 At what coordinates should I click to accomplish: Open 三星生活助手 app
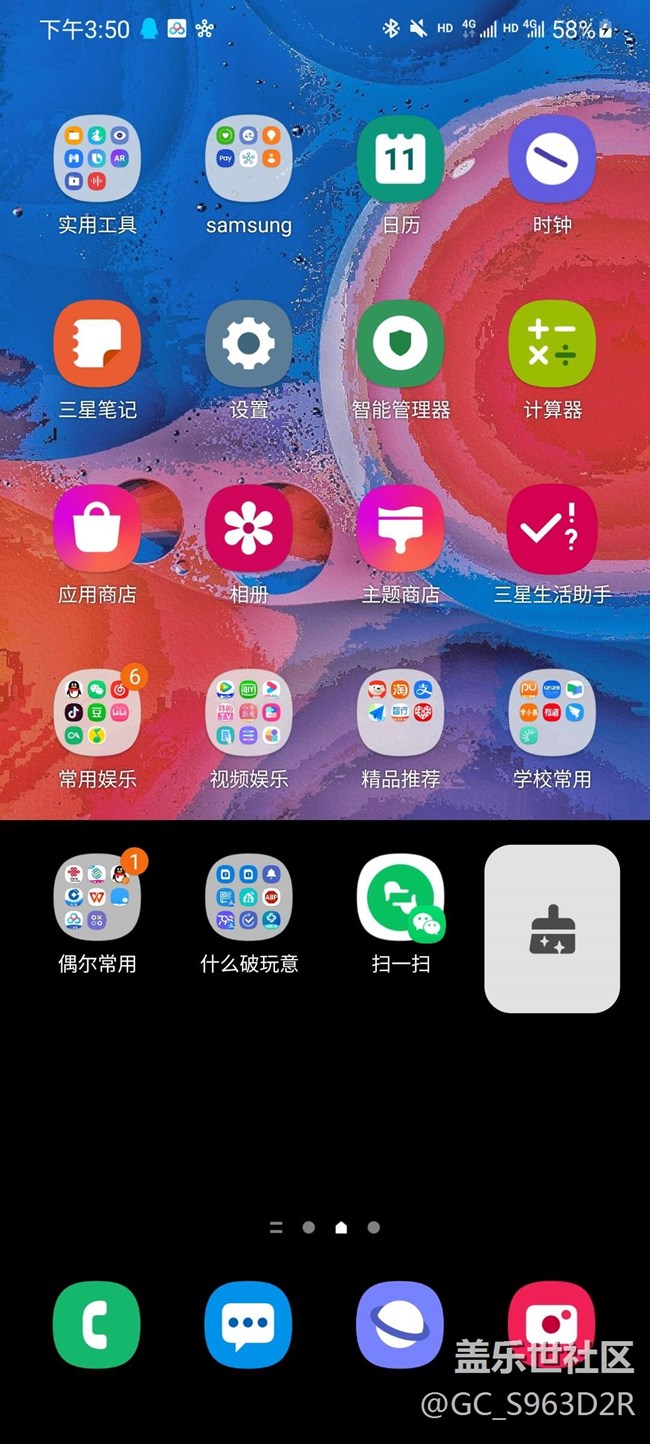[x=552, y=528]
